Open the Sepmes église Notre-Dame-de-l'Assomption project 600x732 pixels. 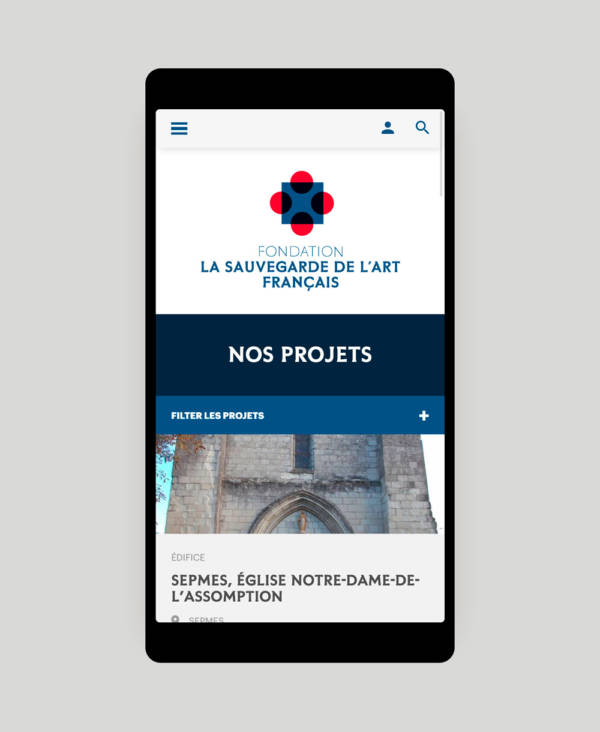tap(295, 588)
